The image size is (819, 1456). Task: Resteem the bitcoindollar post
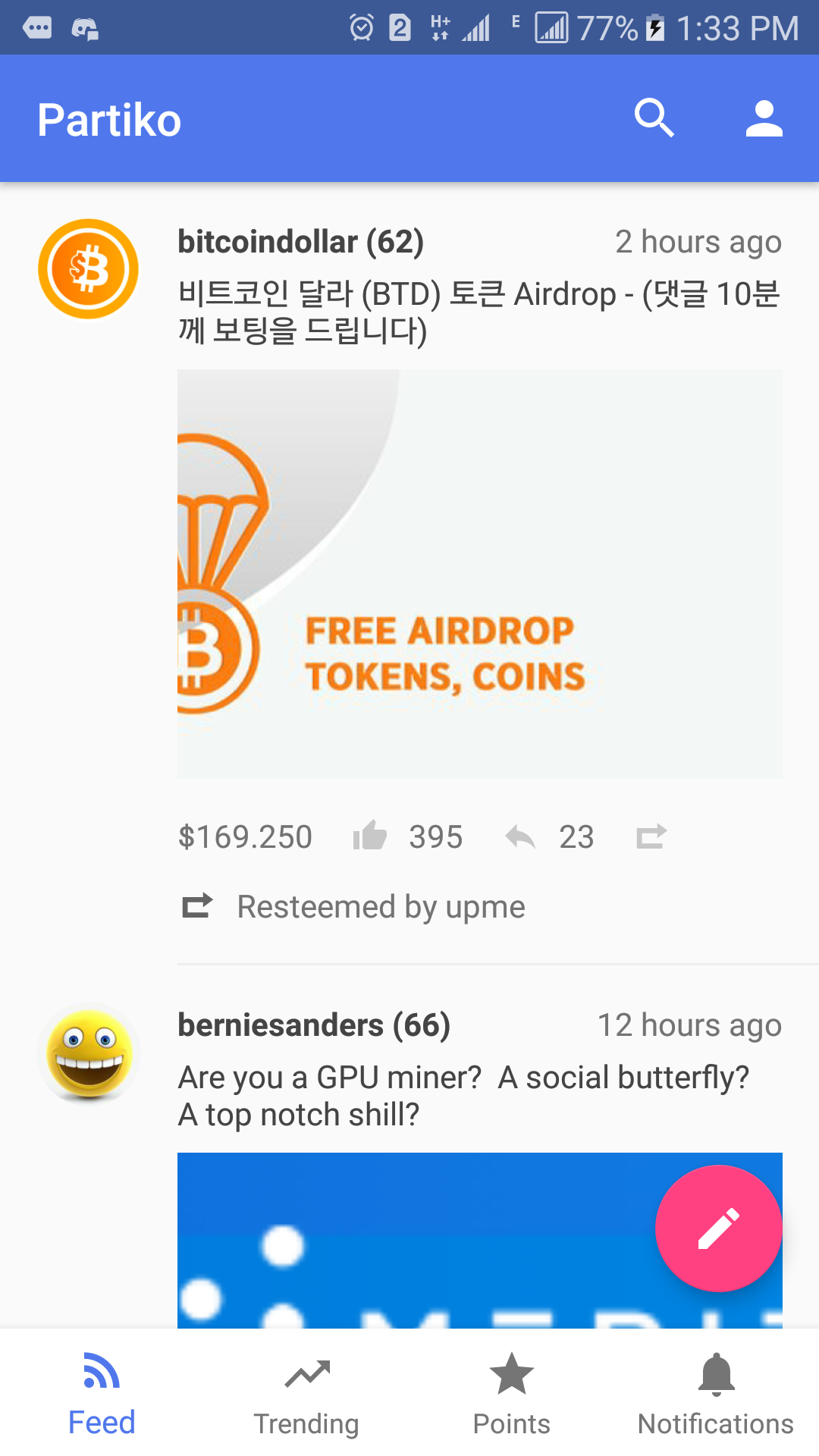tap(651, 836)
